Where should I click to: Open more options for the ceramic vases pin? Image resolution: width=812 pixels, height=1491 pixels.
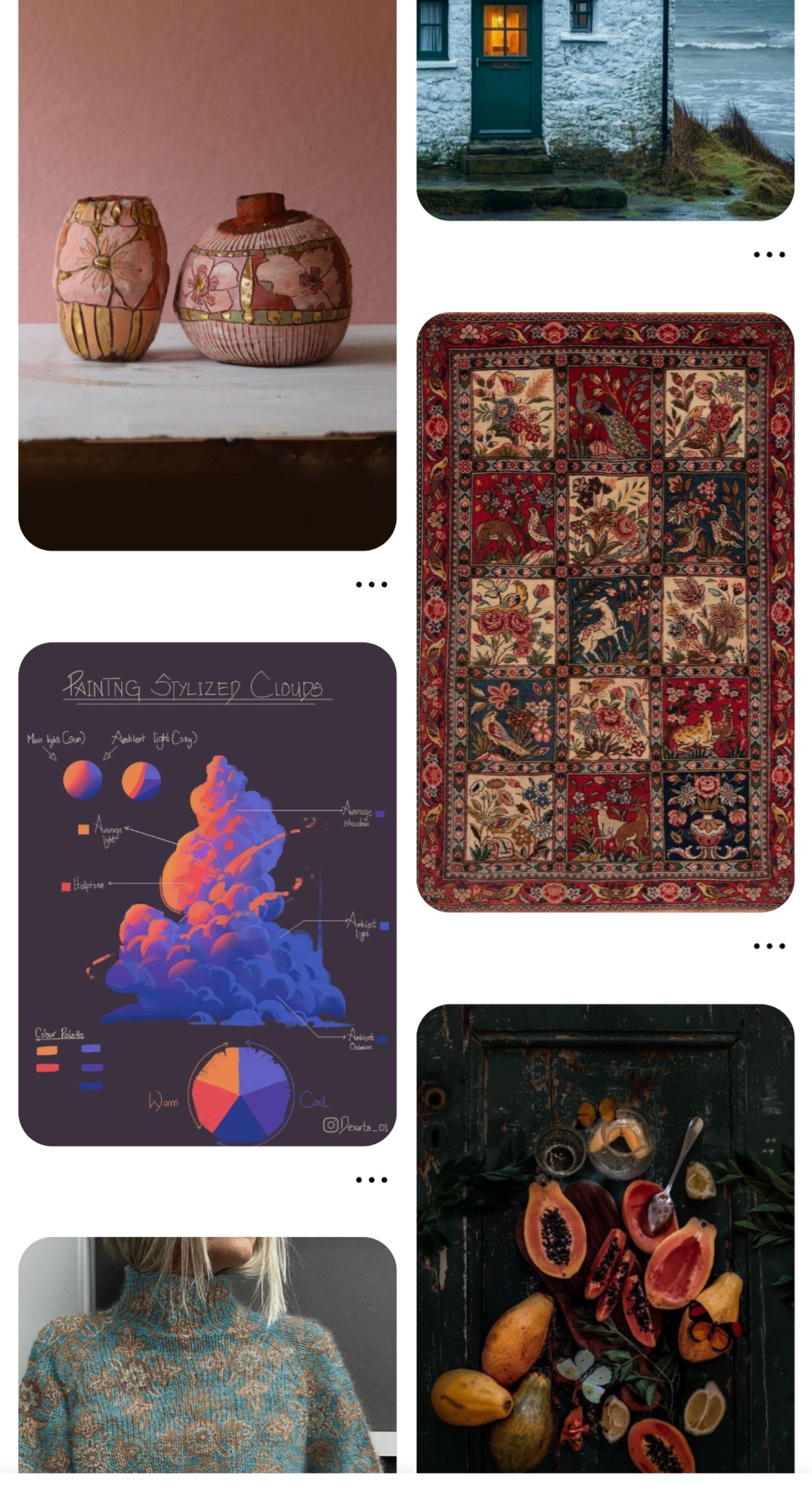click(x=371, y=584)
